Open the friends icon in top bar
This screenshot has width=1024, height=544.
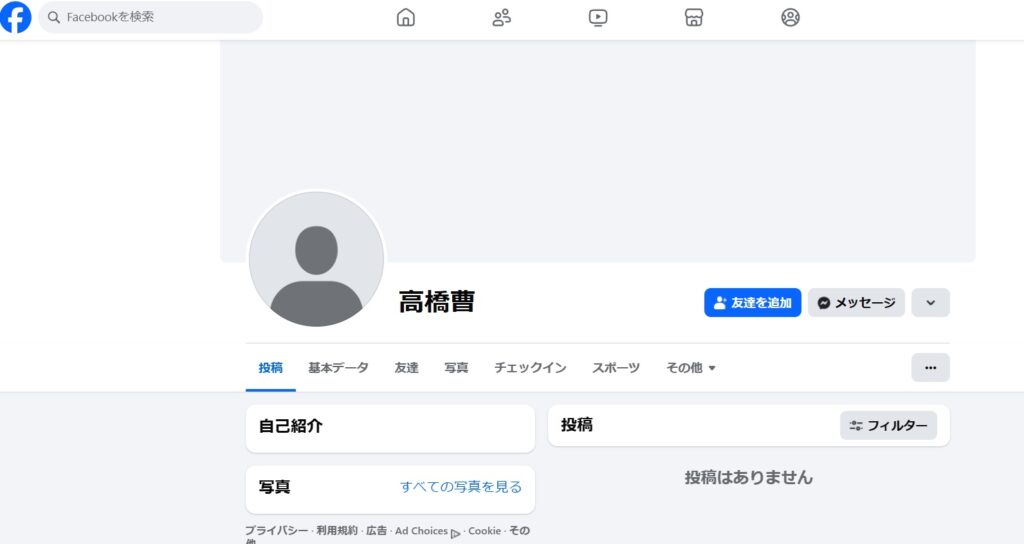tap(502, 17)
